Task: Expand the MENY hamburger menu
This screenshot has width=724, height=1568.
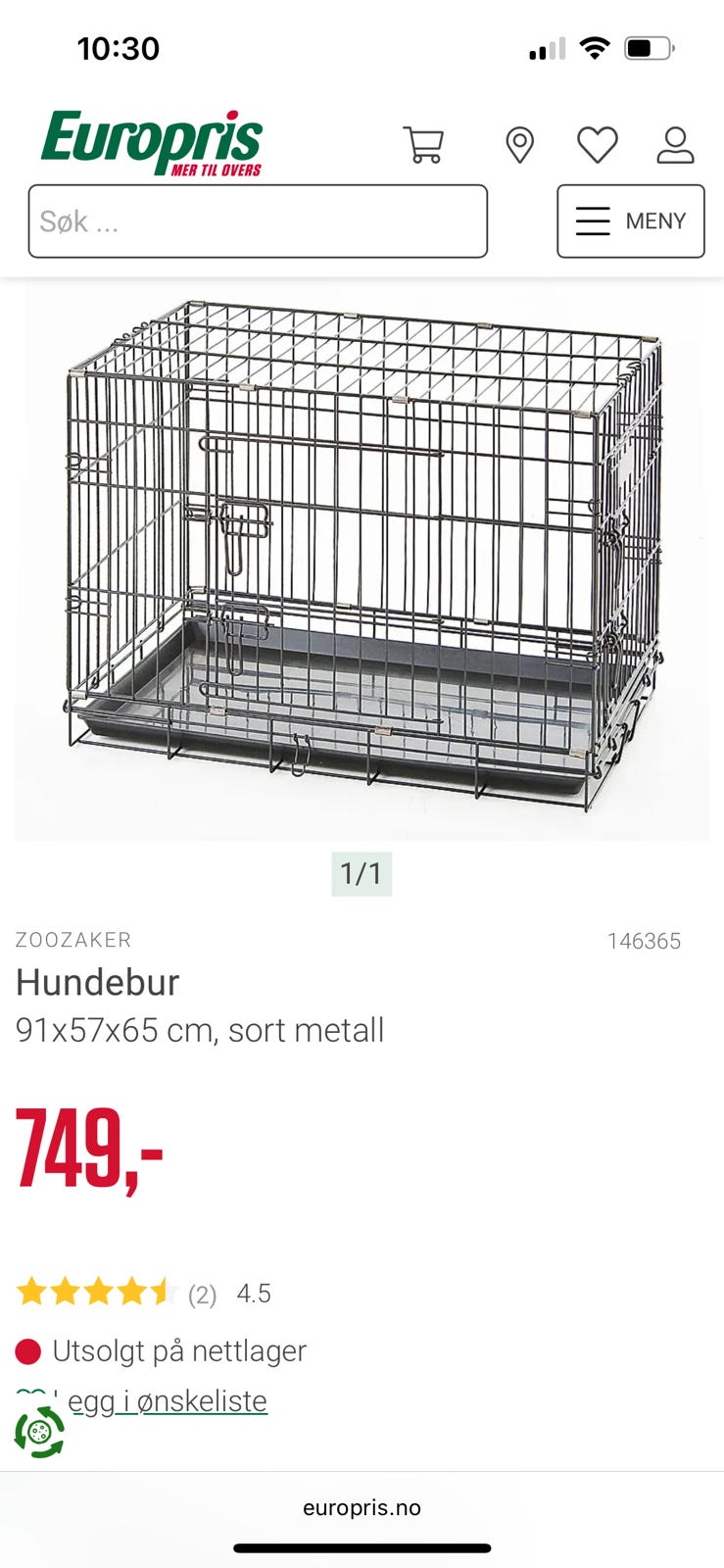Action: (593, 221)
